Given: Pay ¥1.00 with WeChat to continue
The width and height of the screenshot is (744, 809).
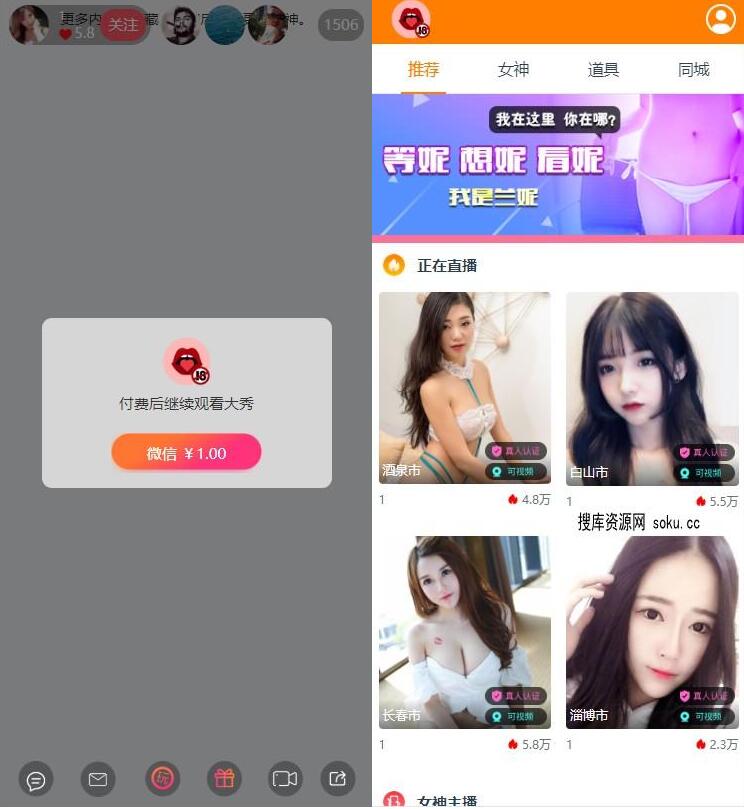Looking at the screenshot, I should click(186, 452).
